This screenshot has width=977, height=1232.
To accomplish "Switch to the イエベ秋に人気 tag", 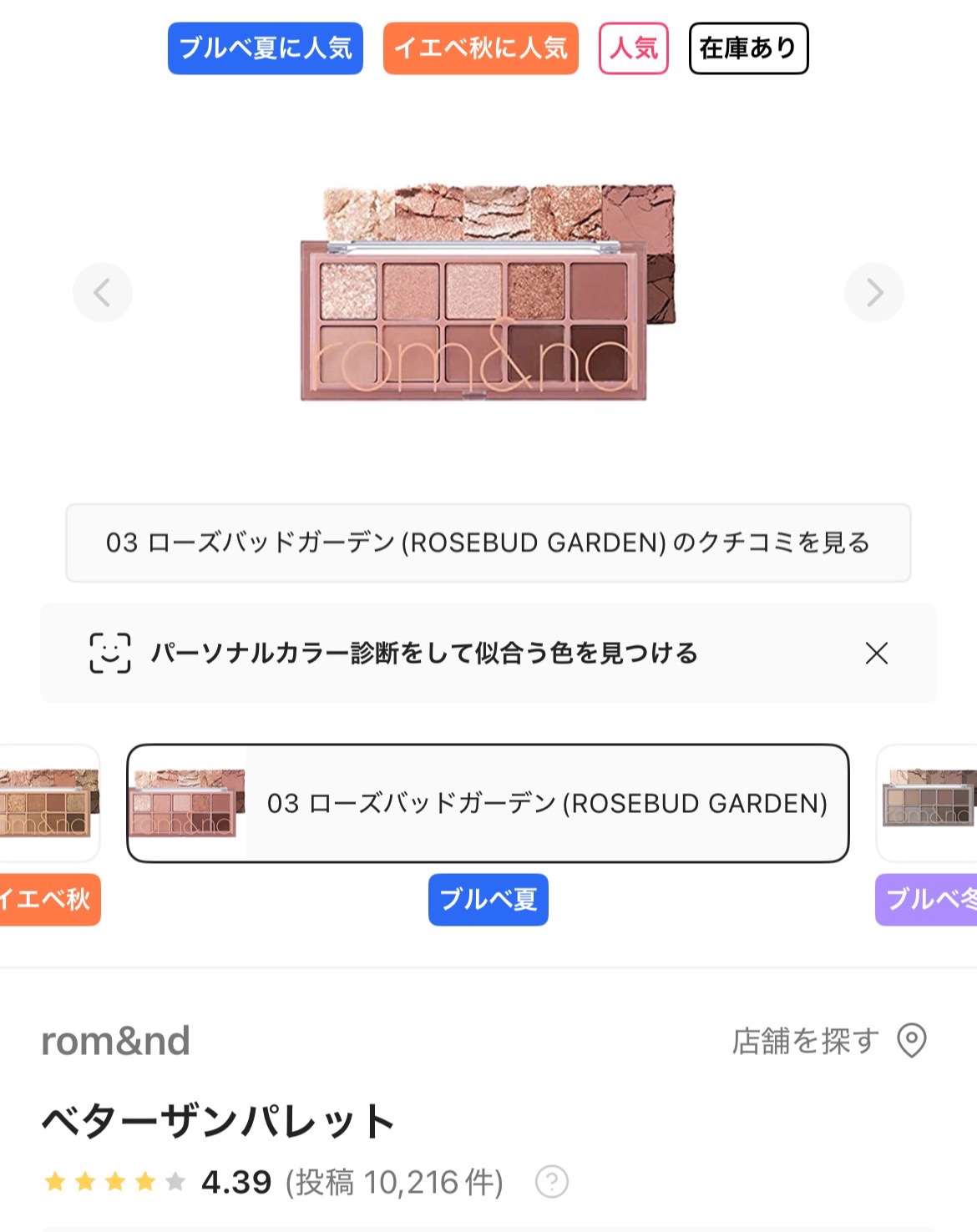I will click(x=480, y=48).
